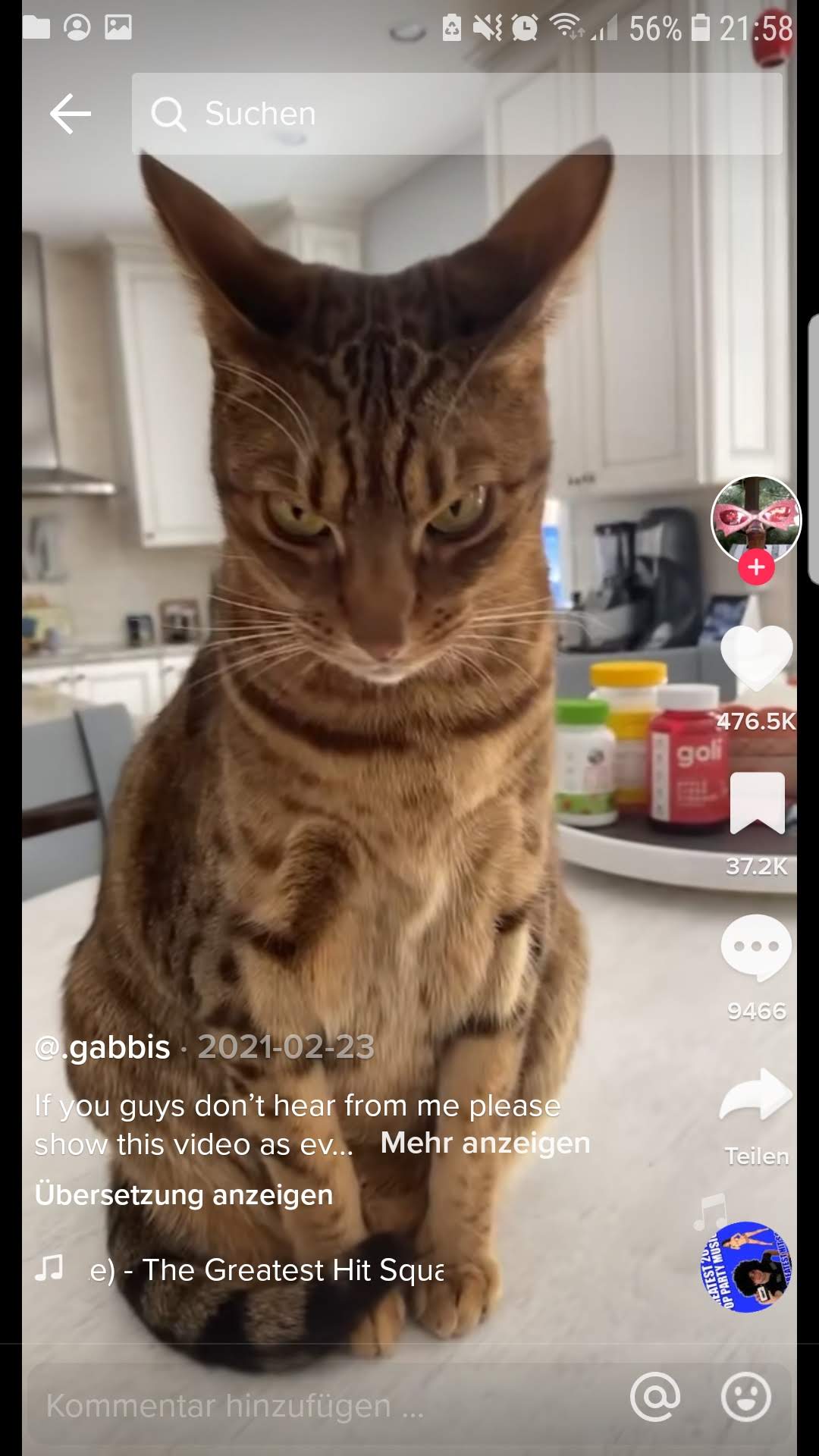Open the emoji picker icon
The width and height of the screenshot is (819, 1456).
[x=746, y=1397]
